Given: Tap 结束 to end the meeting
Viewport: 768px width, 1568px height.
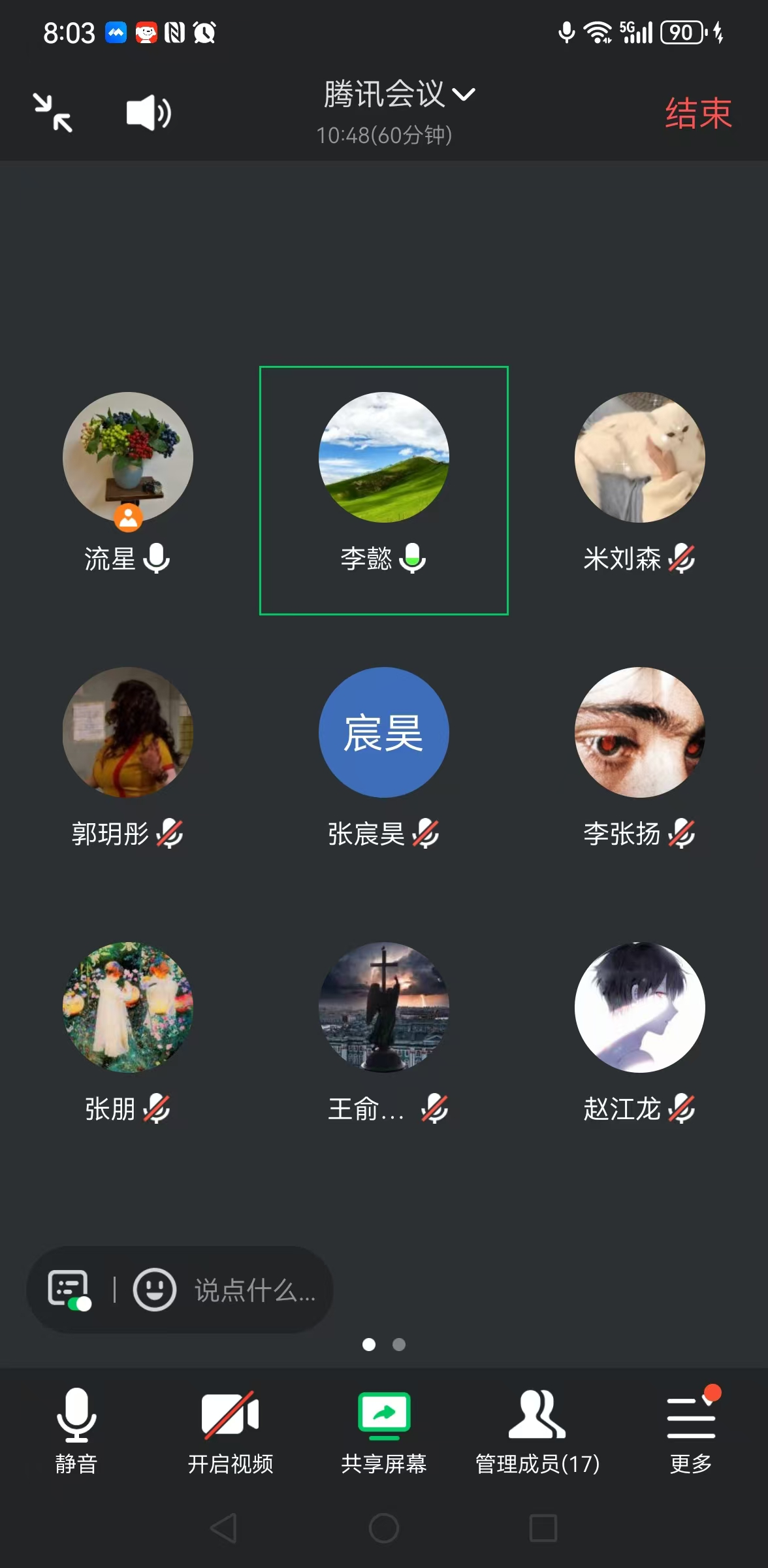Looking at the screenshot, I should [698, 114].
